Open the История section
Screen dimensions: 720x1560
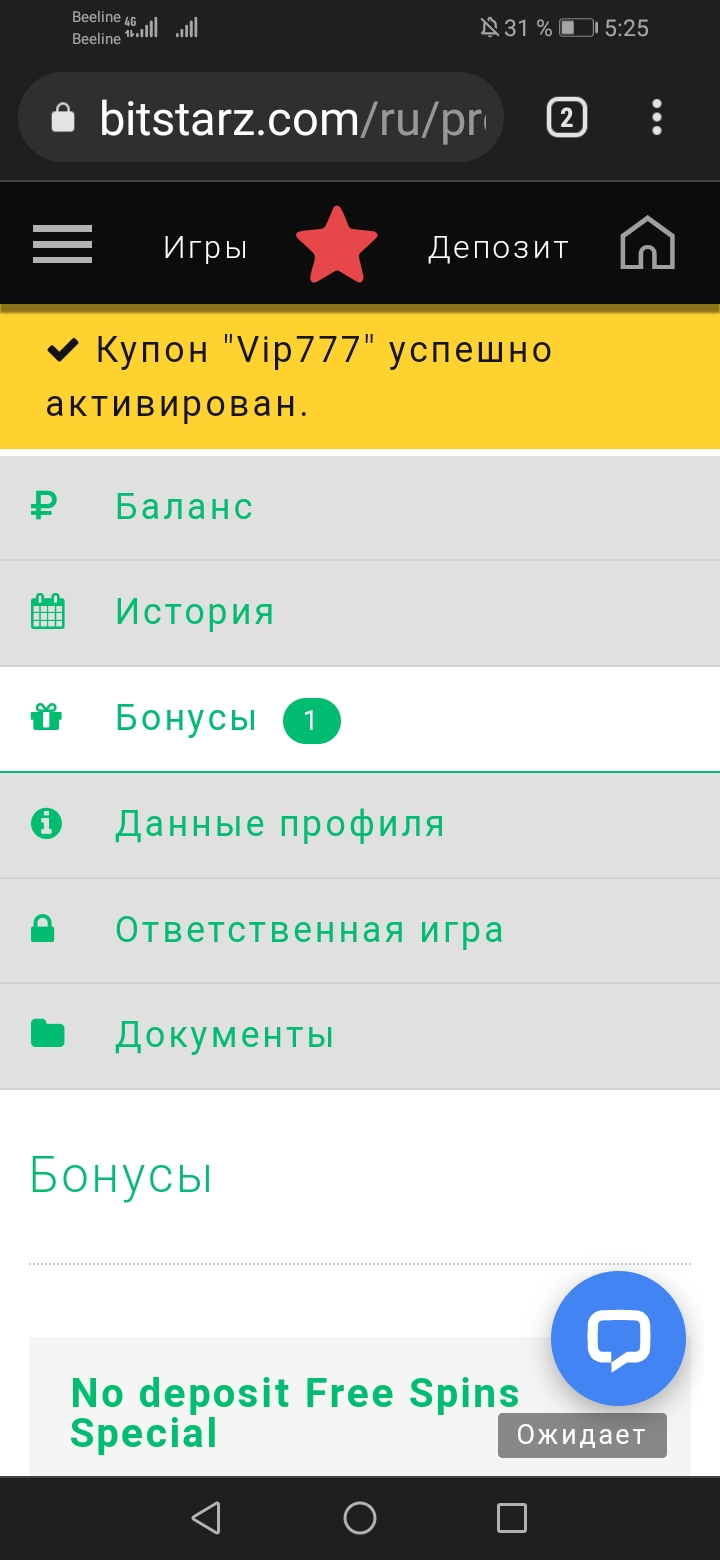coord(194,612)
